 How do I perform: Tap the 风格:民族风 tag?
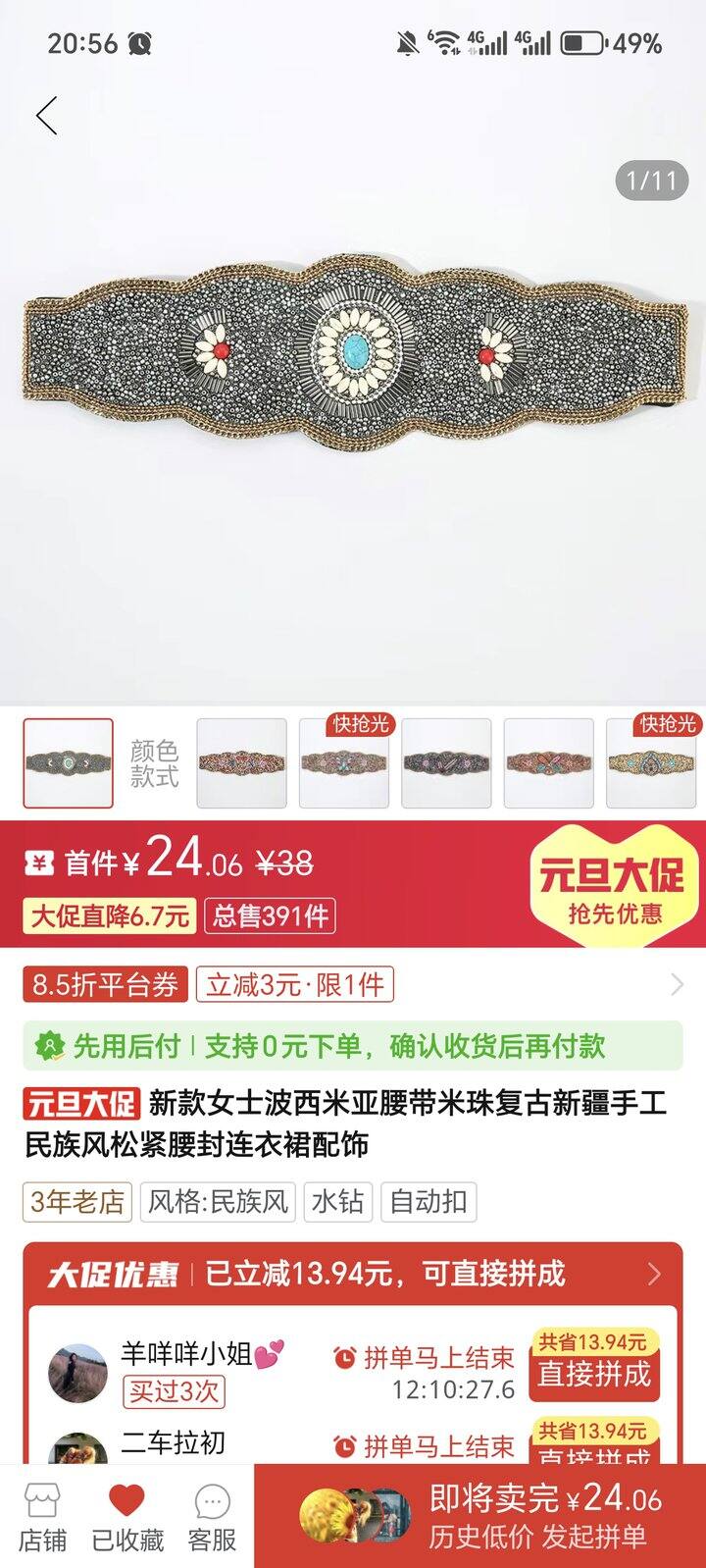click(x=218, y=1201)
